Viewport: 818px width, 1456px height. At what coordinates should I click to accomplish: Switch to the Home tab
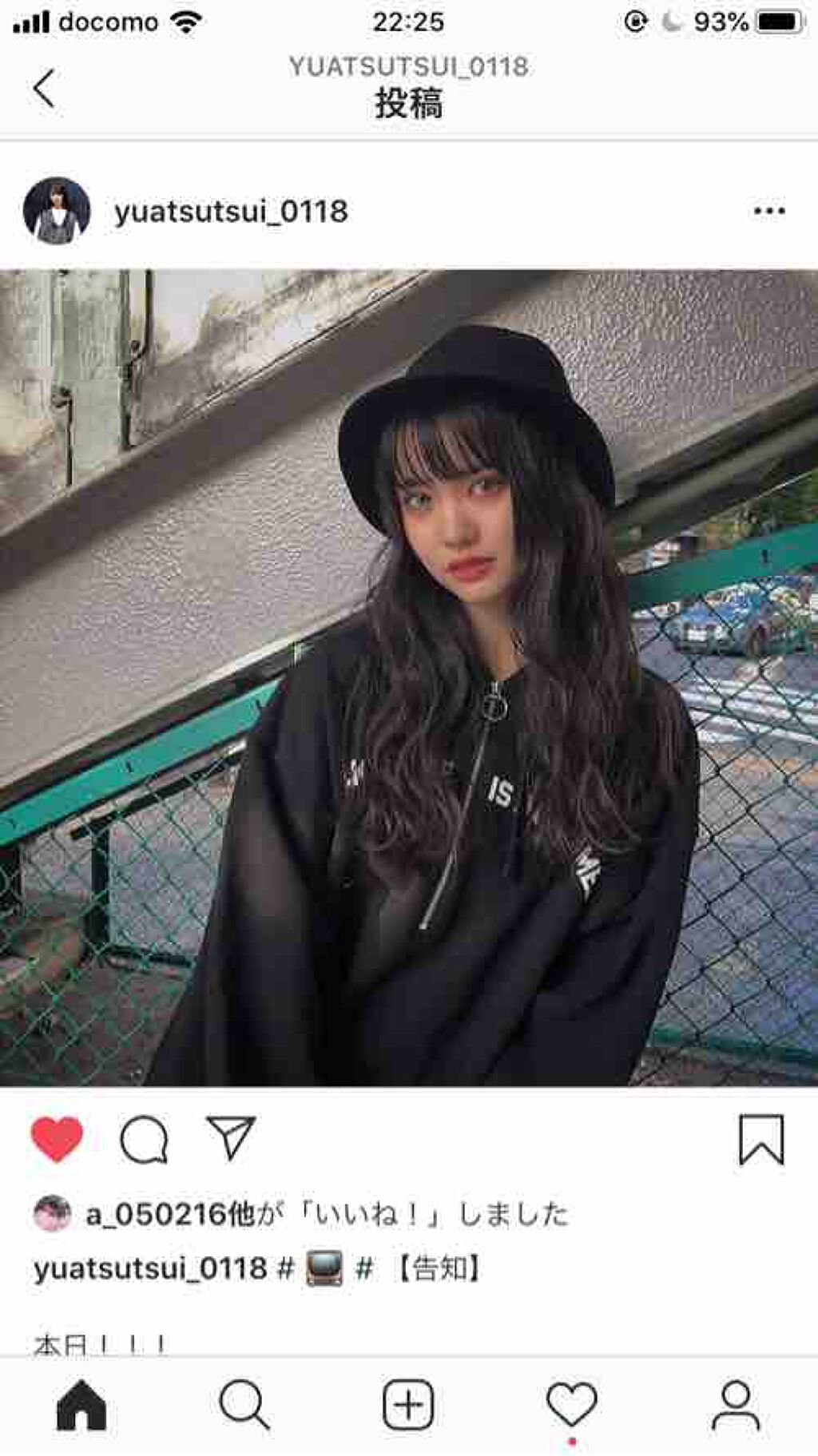point(81,1405)
